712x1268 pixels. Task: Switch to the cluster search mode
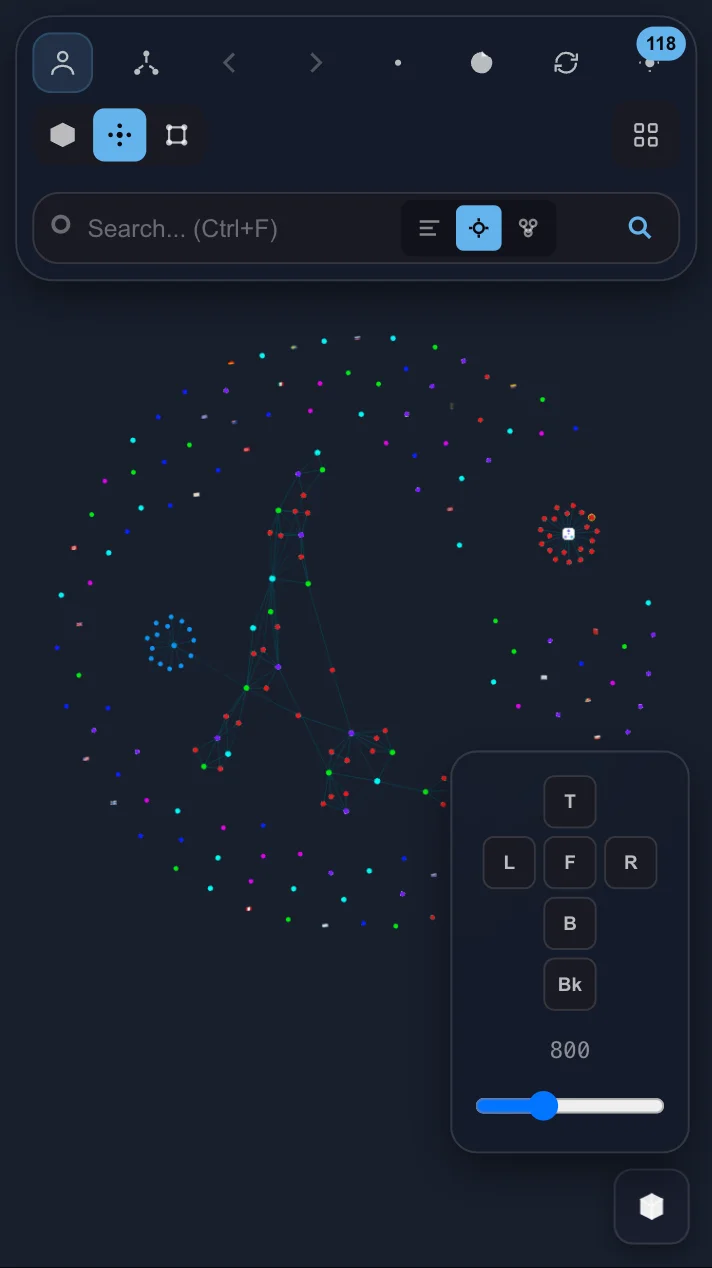click(x=529, y=228)
